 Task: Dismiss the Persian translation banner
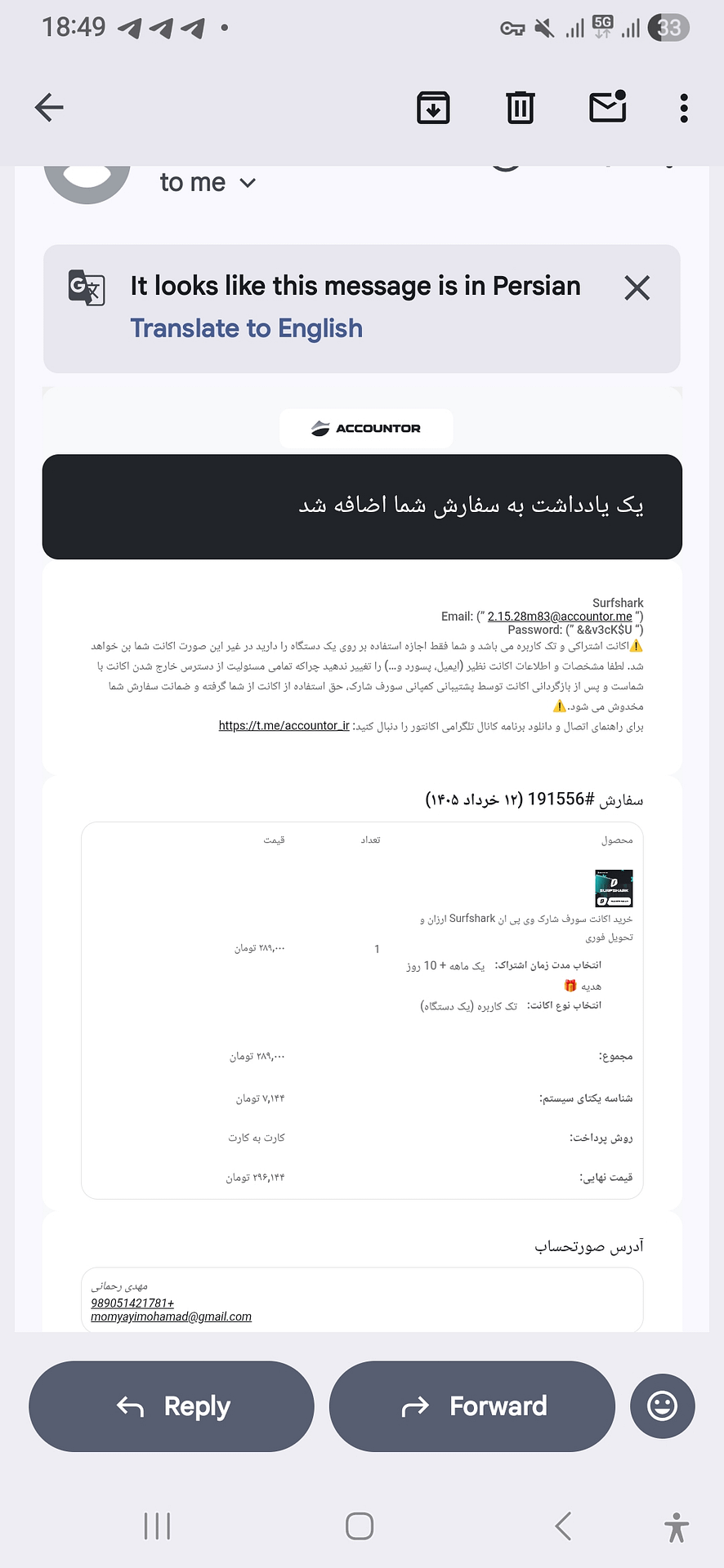637,288
